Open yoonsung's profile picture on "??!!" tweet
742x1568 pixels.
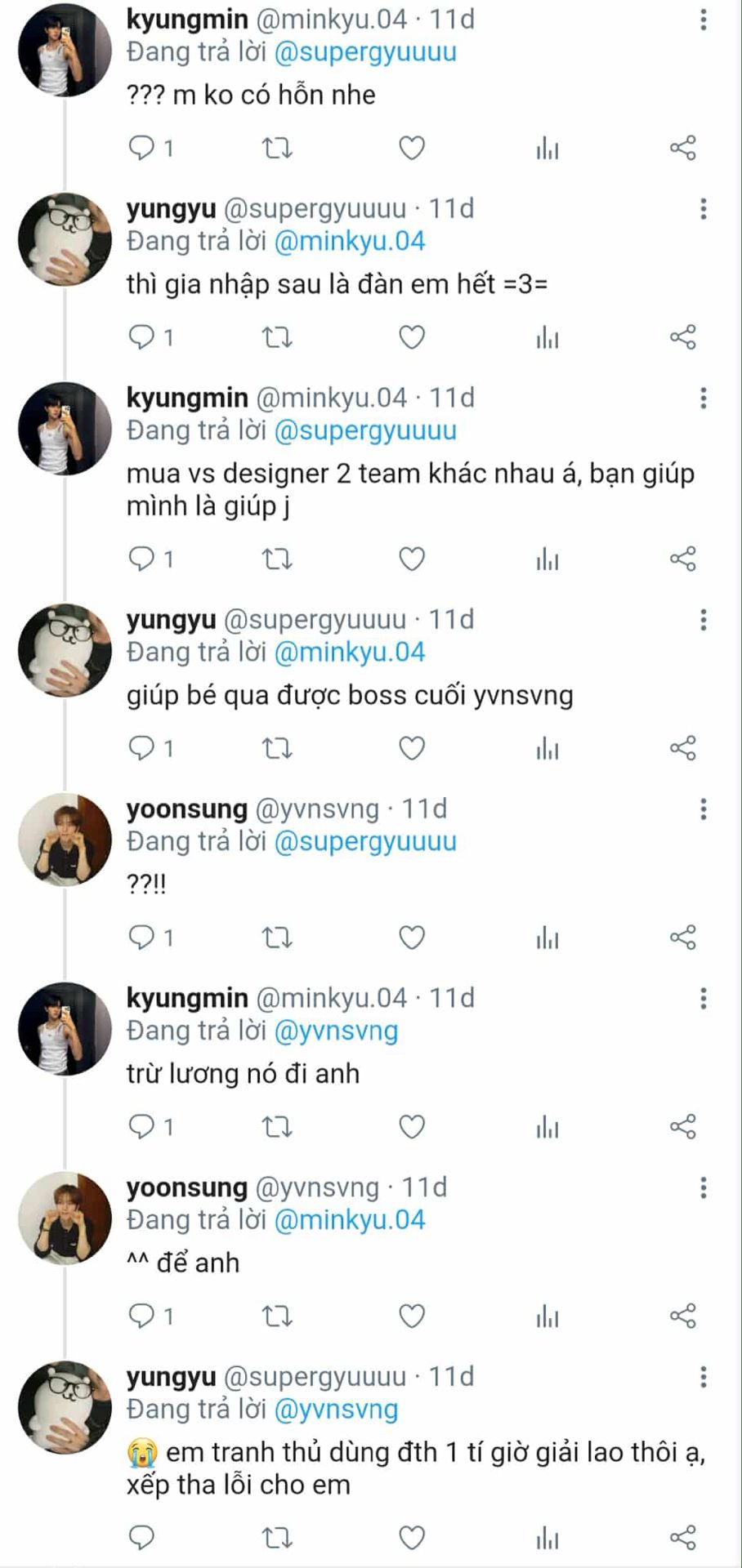pyautogui.click(x=65, y=840)
